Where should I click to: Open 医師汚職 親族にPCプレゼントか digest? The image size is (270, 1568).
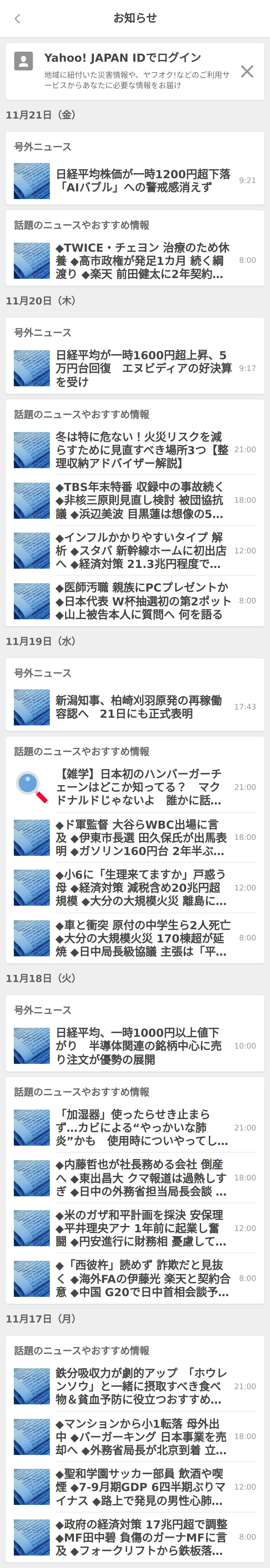pos(135,601)
